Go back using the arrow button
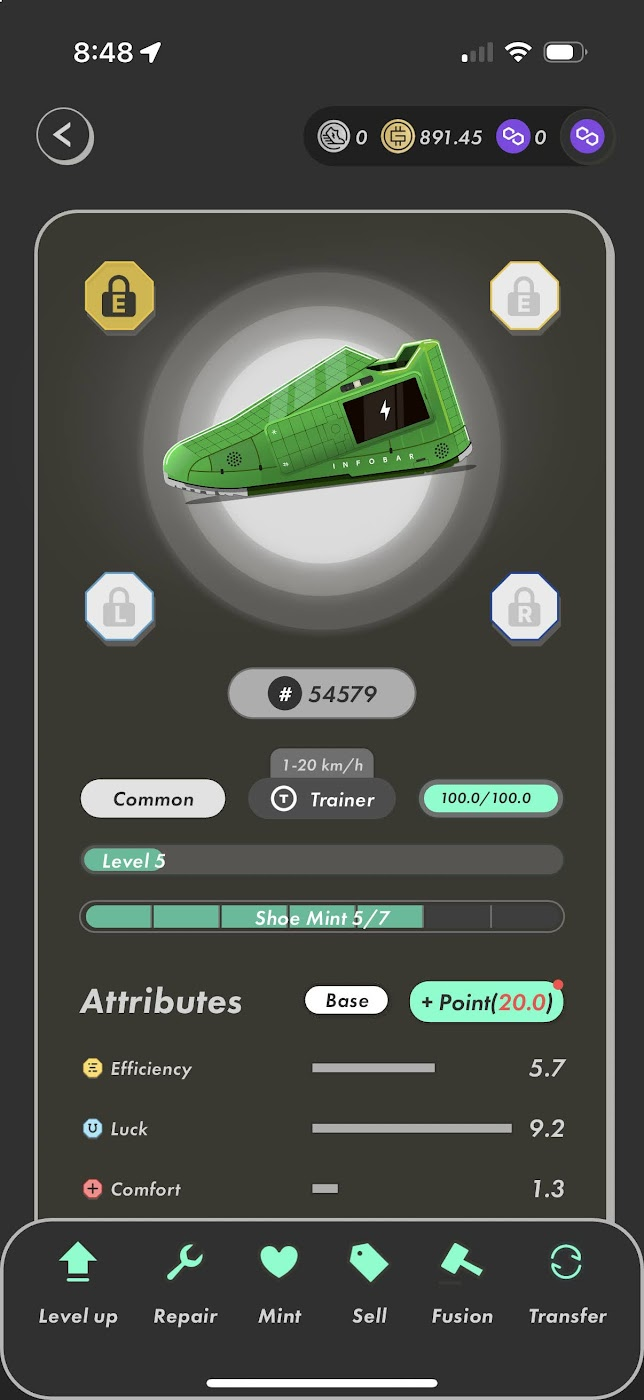This screenshot has width=644, height=1400. [x=64, y=135]
